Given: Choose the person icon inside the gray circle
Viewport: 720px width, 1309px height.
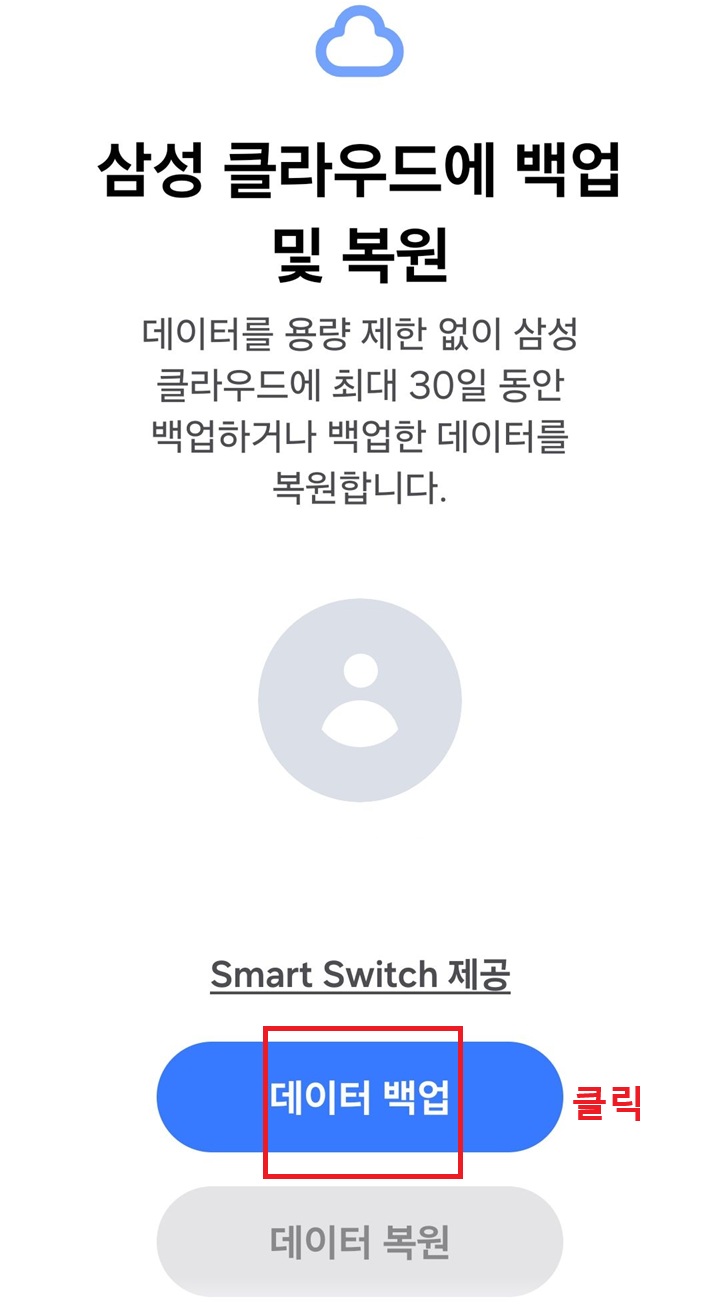Looking at the screenshot, I should pos(360,700).
